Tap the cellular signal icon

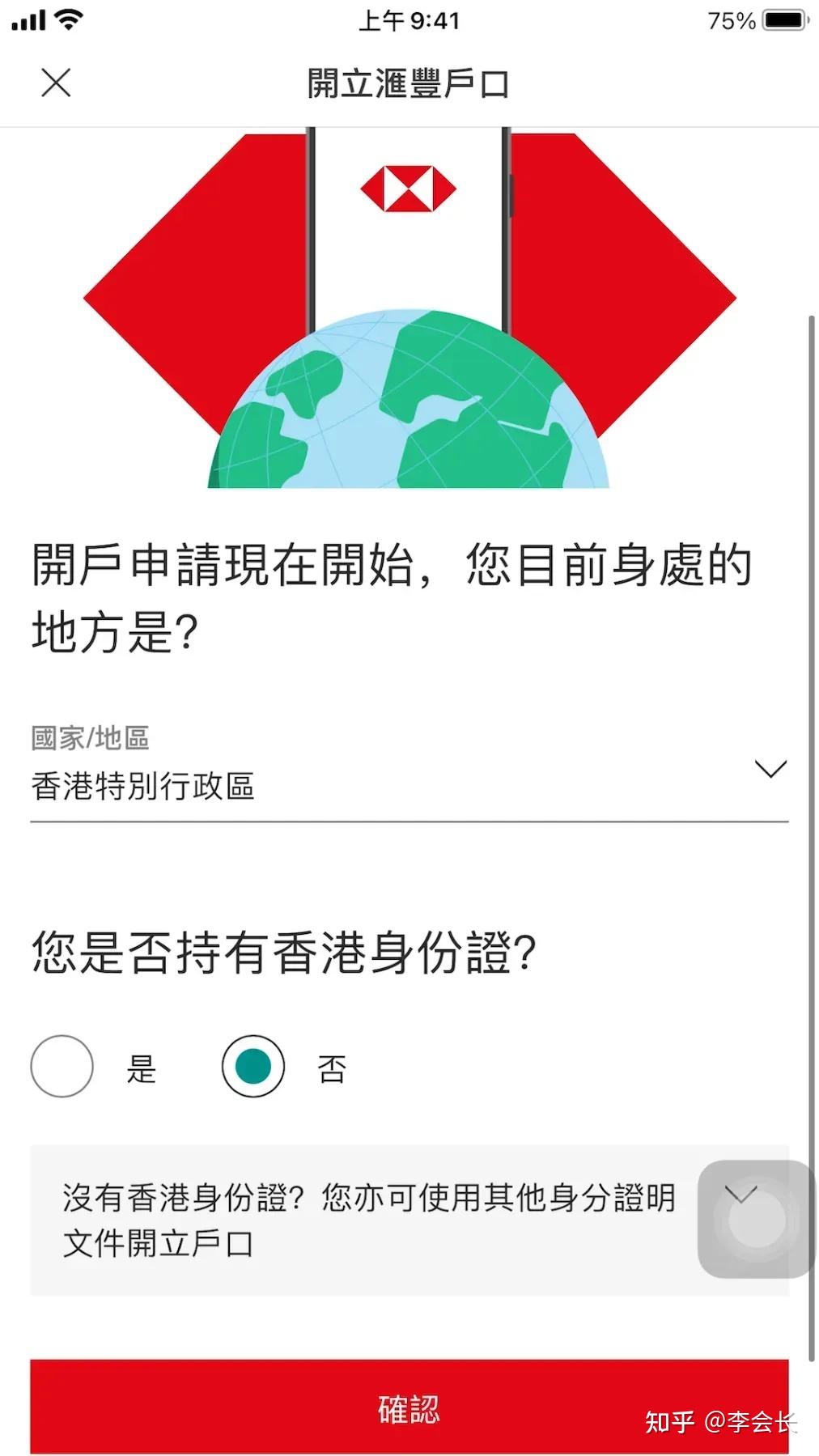[x=27, y=19]
